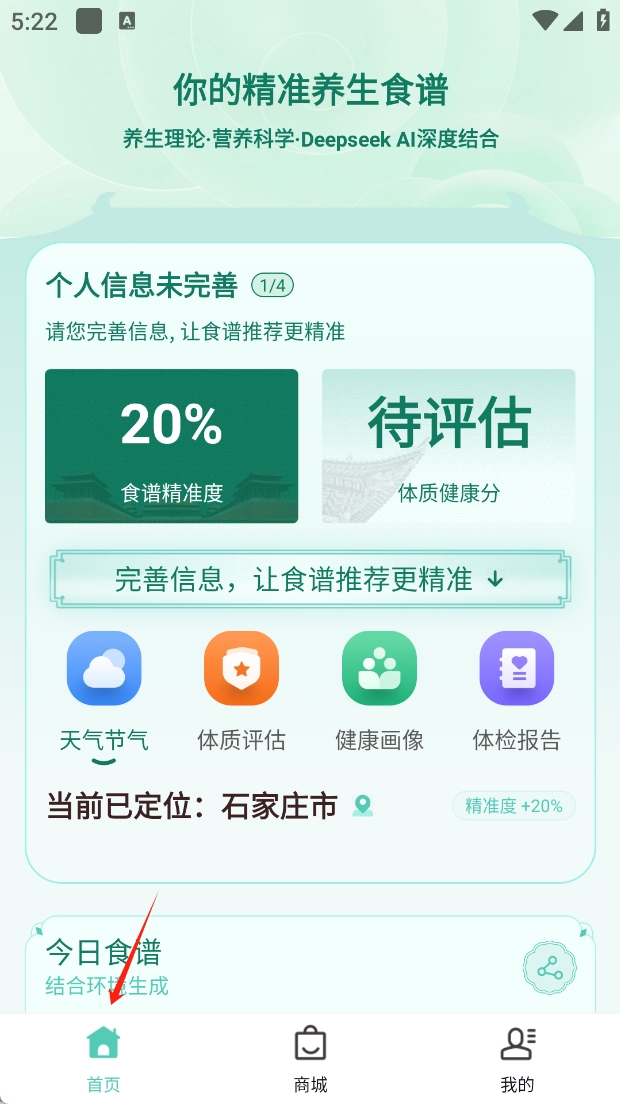This screenshot has height=1104, width=620.
Task: Tap the location pin next to 石家庄市
Action: (x=363, y=806)
